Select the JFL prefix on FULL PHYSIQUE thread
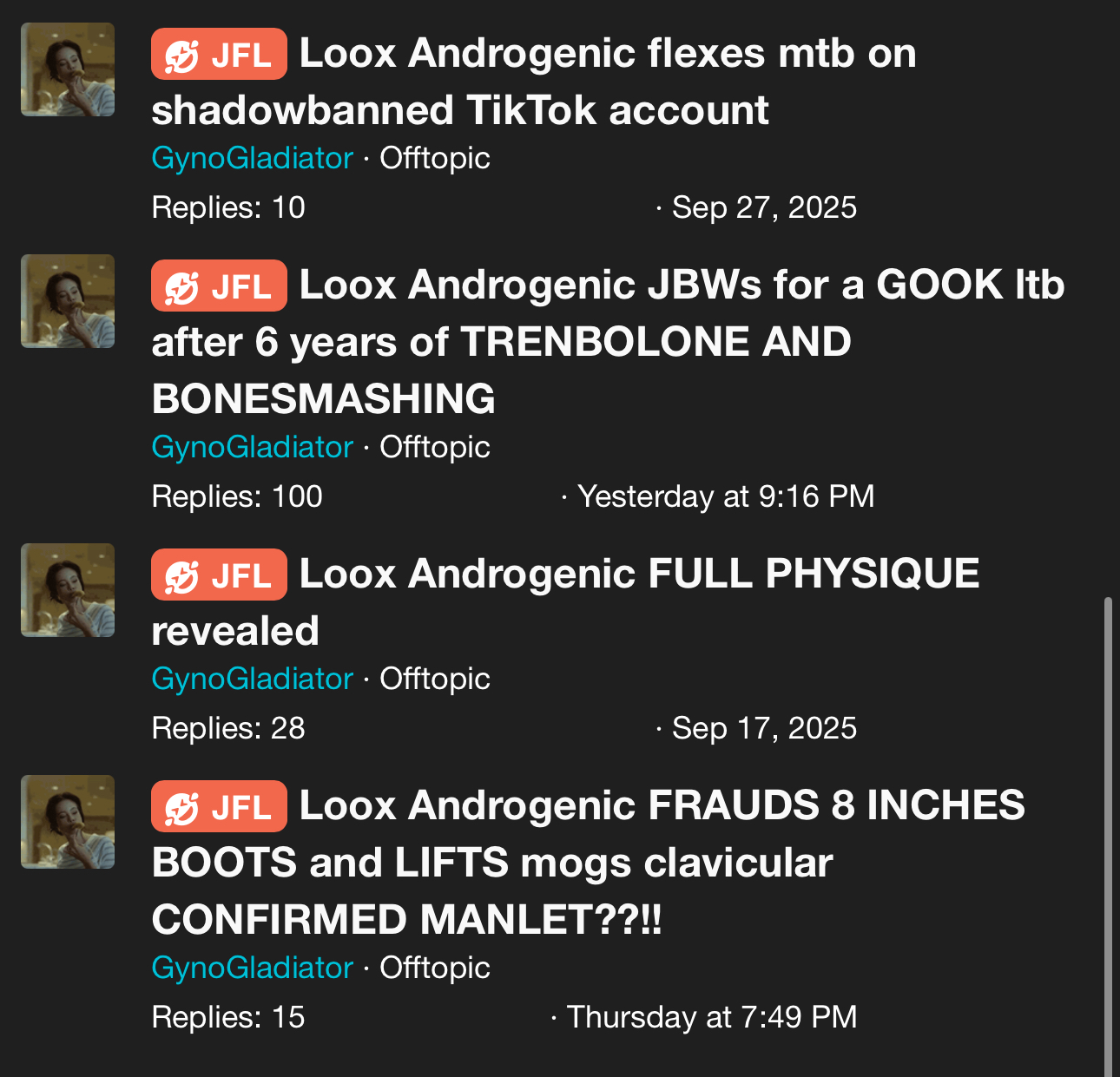Image resolution: width=1120 pixels, height=1077 pixels. tap(219, 575)
